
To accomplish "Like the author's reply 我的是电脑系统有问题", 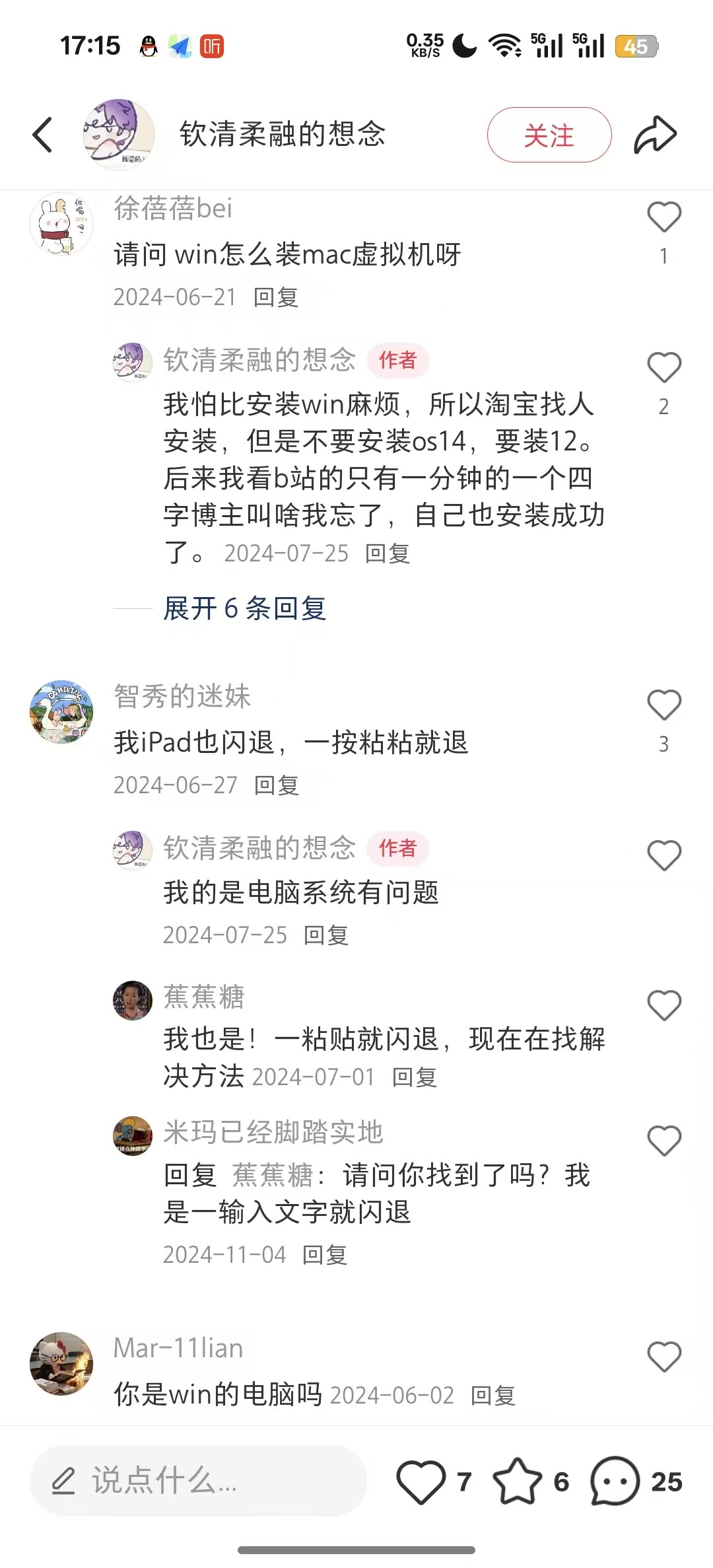I will pos(663,856).
